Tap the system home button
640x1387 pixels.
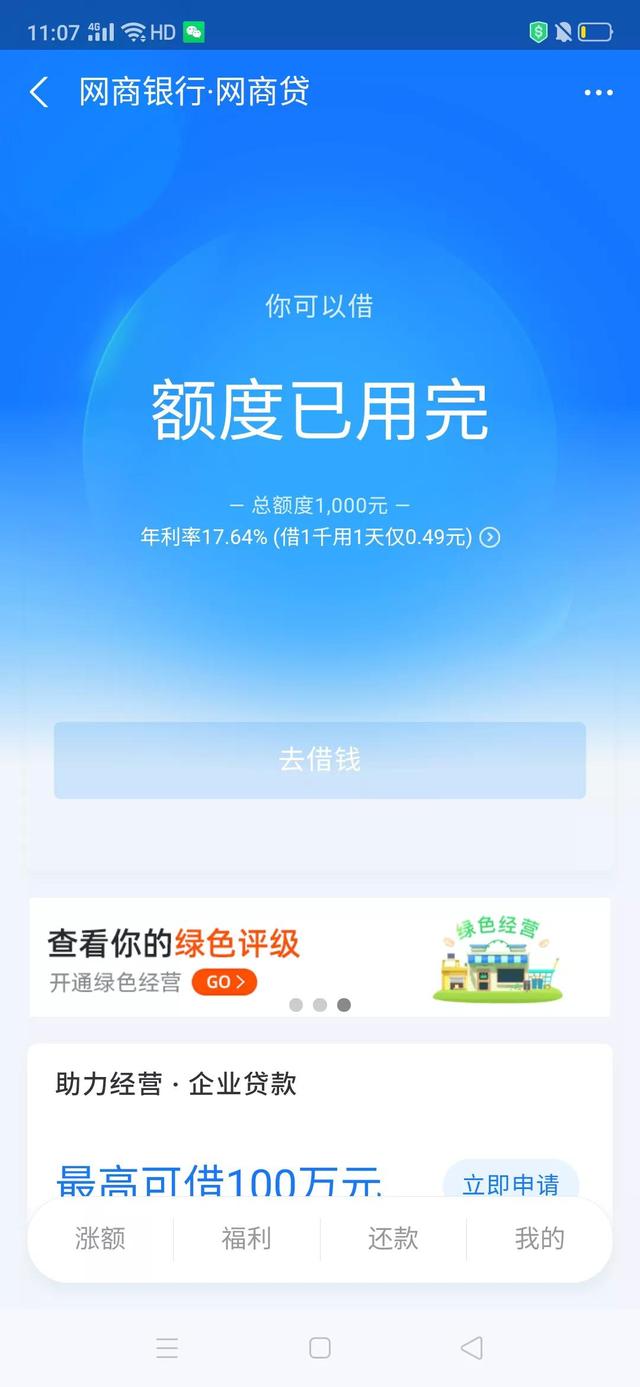tap(320, 1348)
